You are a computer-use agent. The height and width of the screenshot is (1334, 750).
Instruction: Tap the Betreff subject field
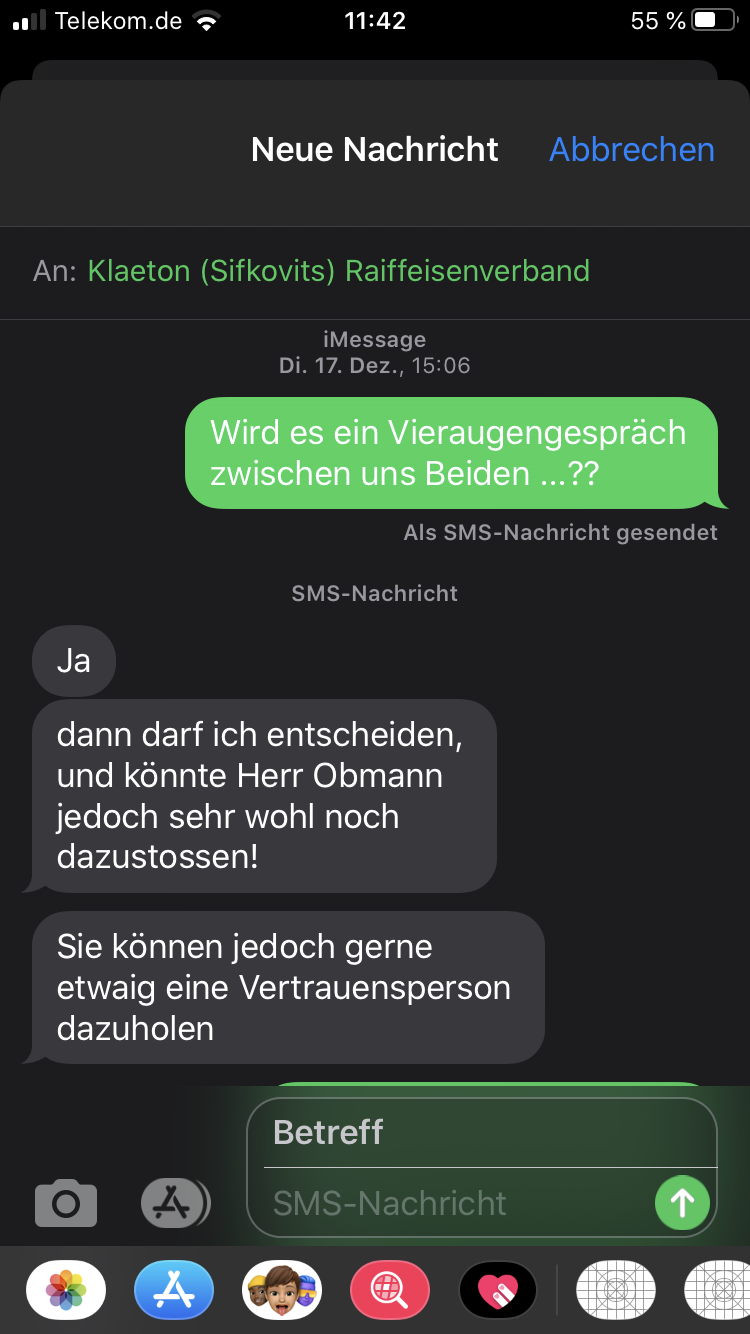480,1133
